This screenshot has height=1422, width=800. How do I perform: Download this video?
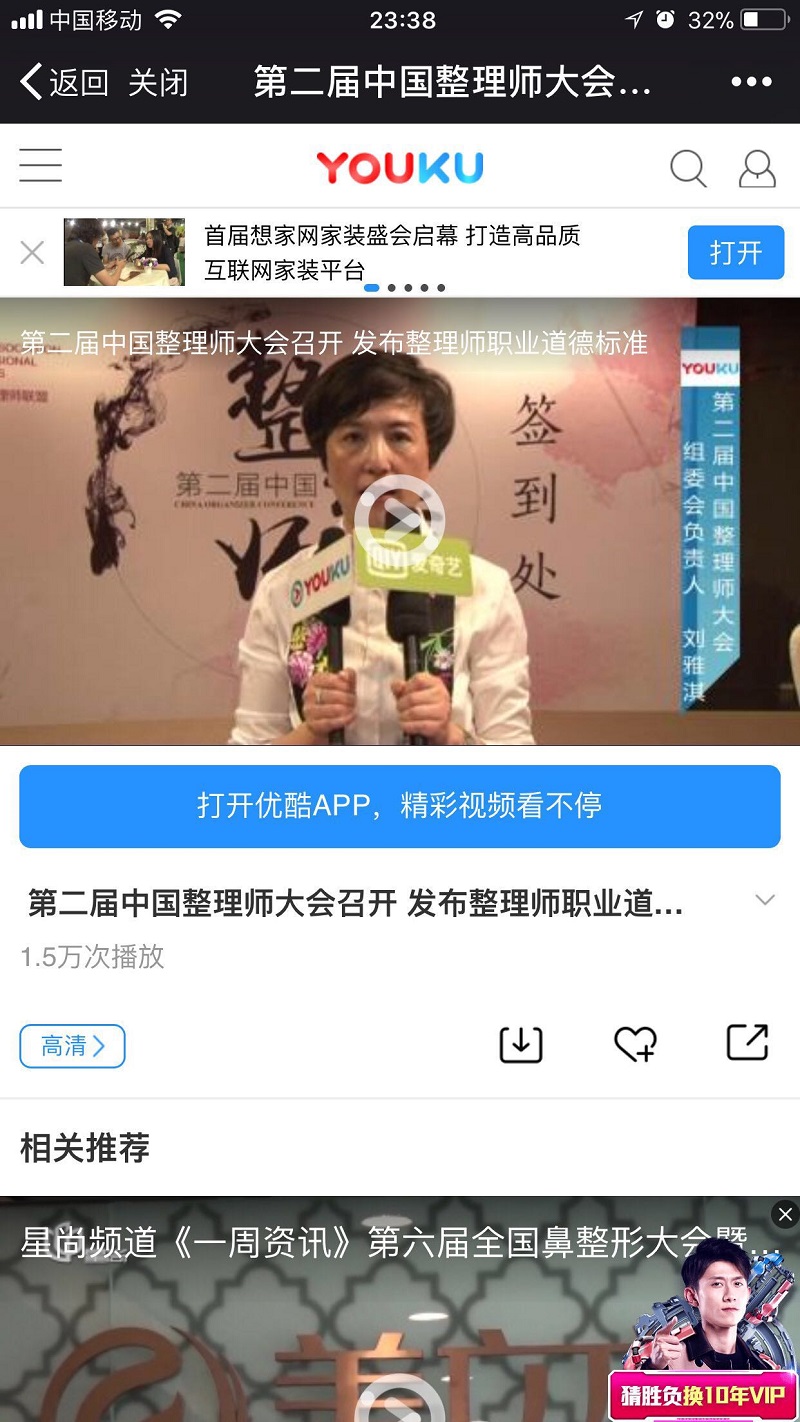tap(520, 1044)
